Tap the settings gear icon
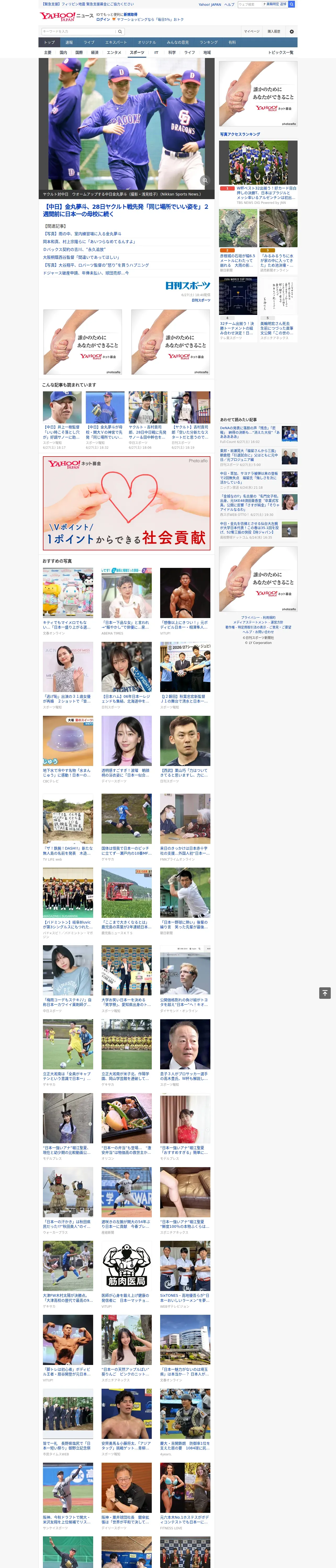 tap(292, 32)
